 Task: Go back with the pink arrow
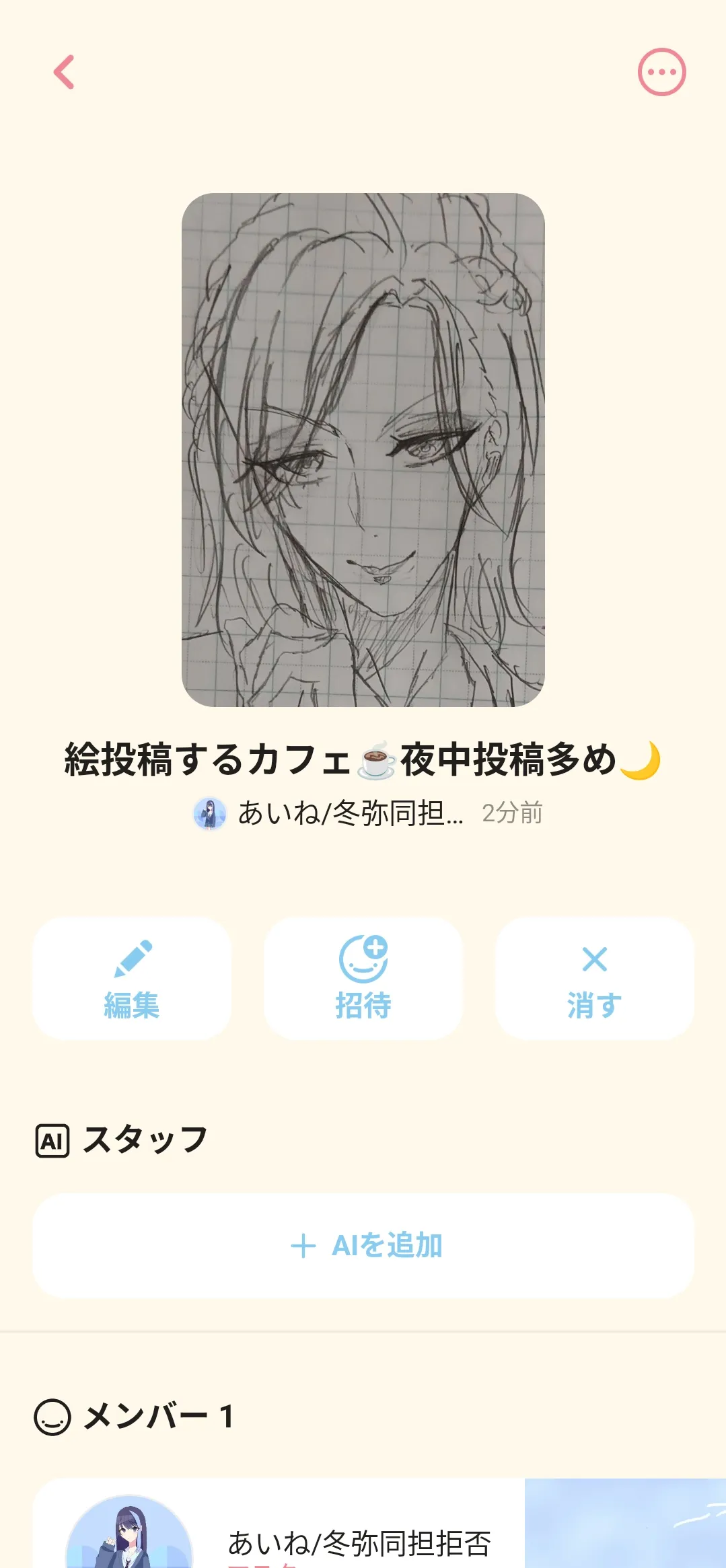pos(64,72)
